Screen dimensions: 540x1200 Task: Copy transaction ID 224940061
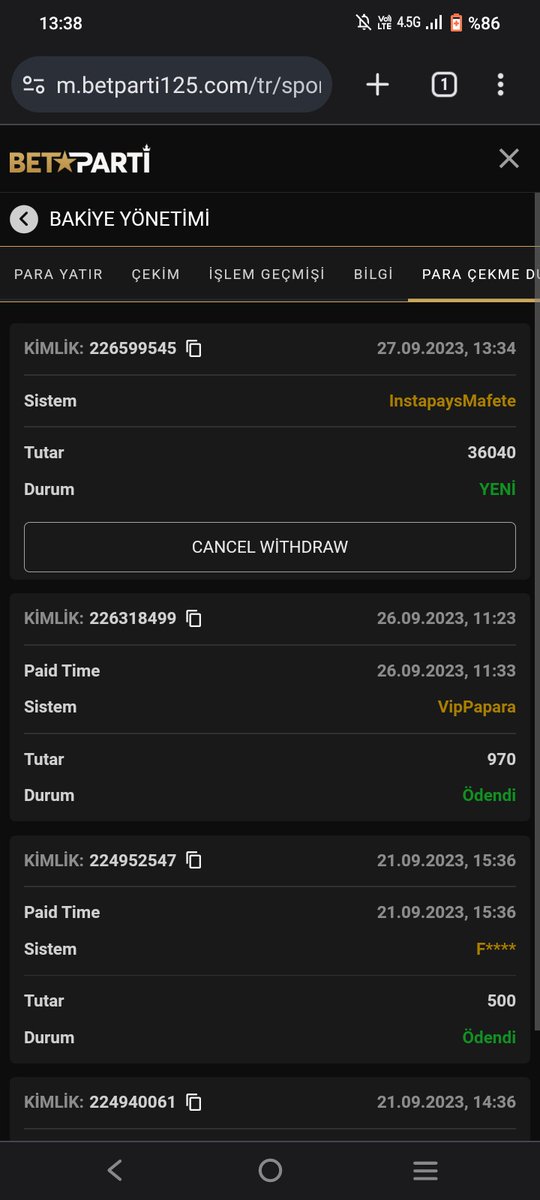(194, 1102)
